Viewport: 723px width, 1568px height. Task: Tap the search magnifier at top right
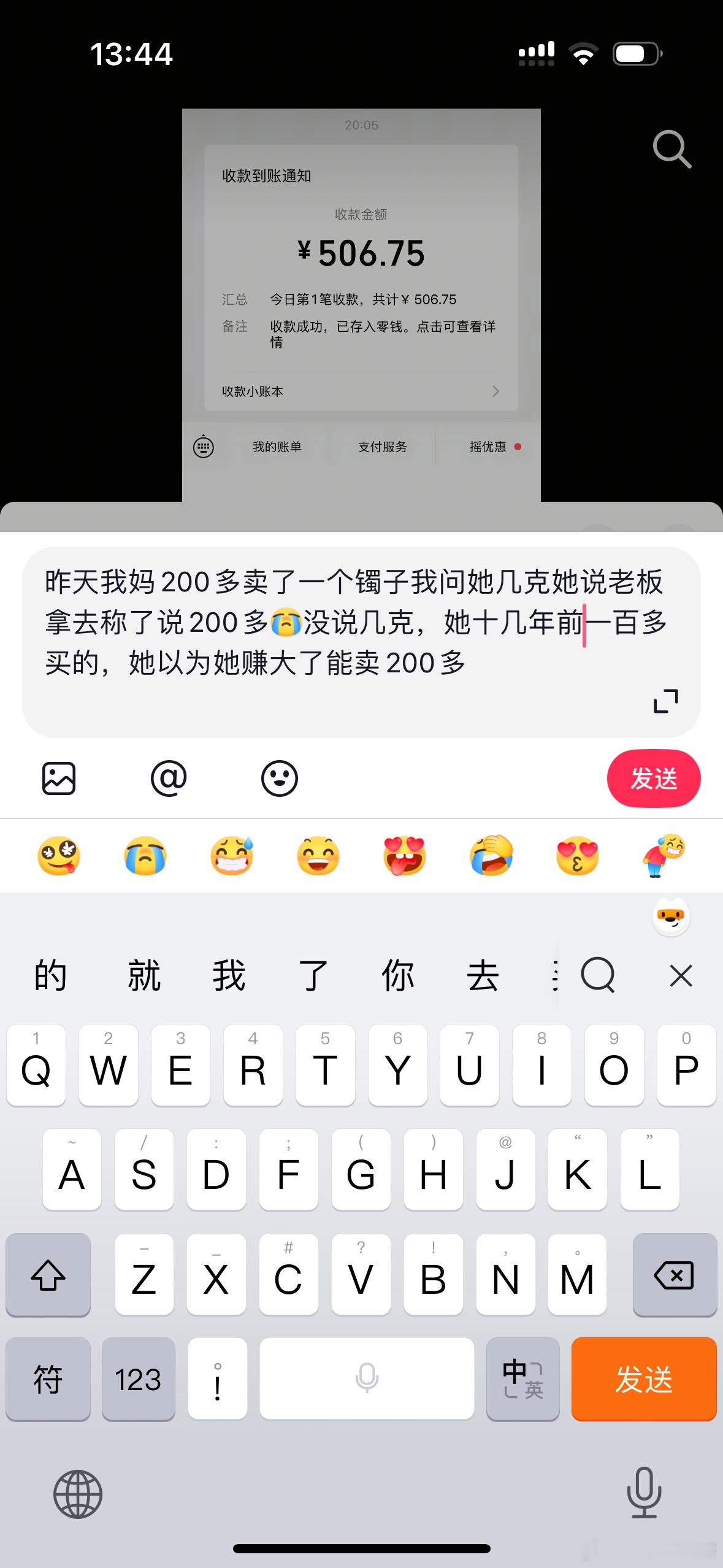coord(670,148)
